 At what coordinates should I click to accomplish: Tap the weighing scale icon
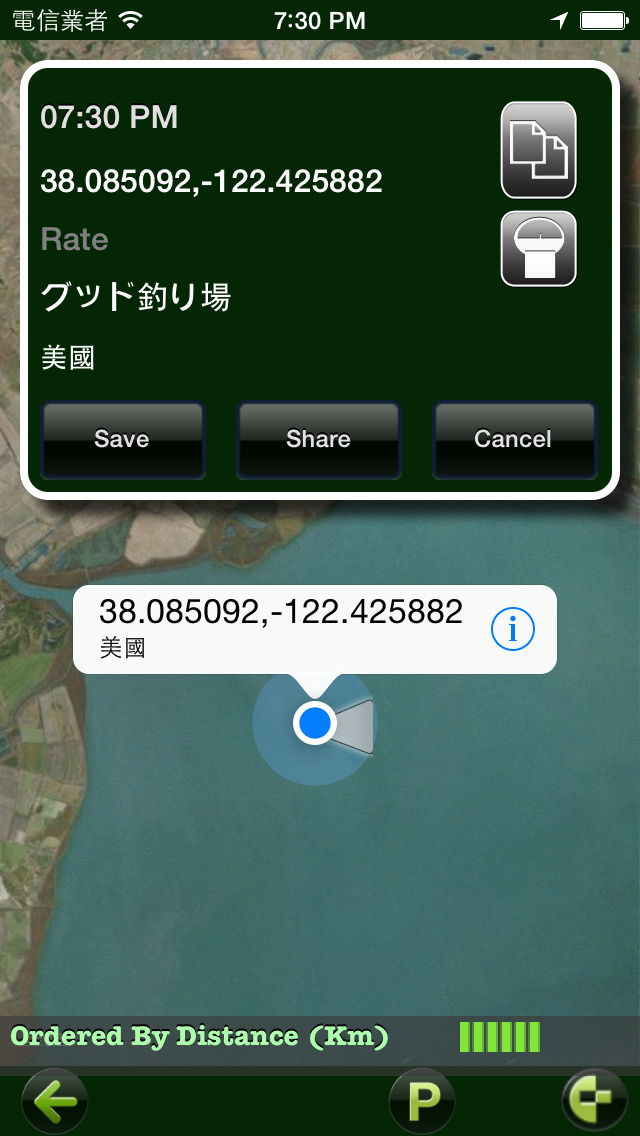(538, 249)
